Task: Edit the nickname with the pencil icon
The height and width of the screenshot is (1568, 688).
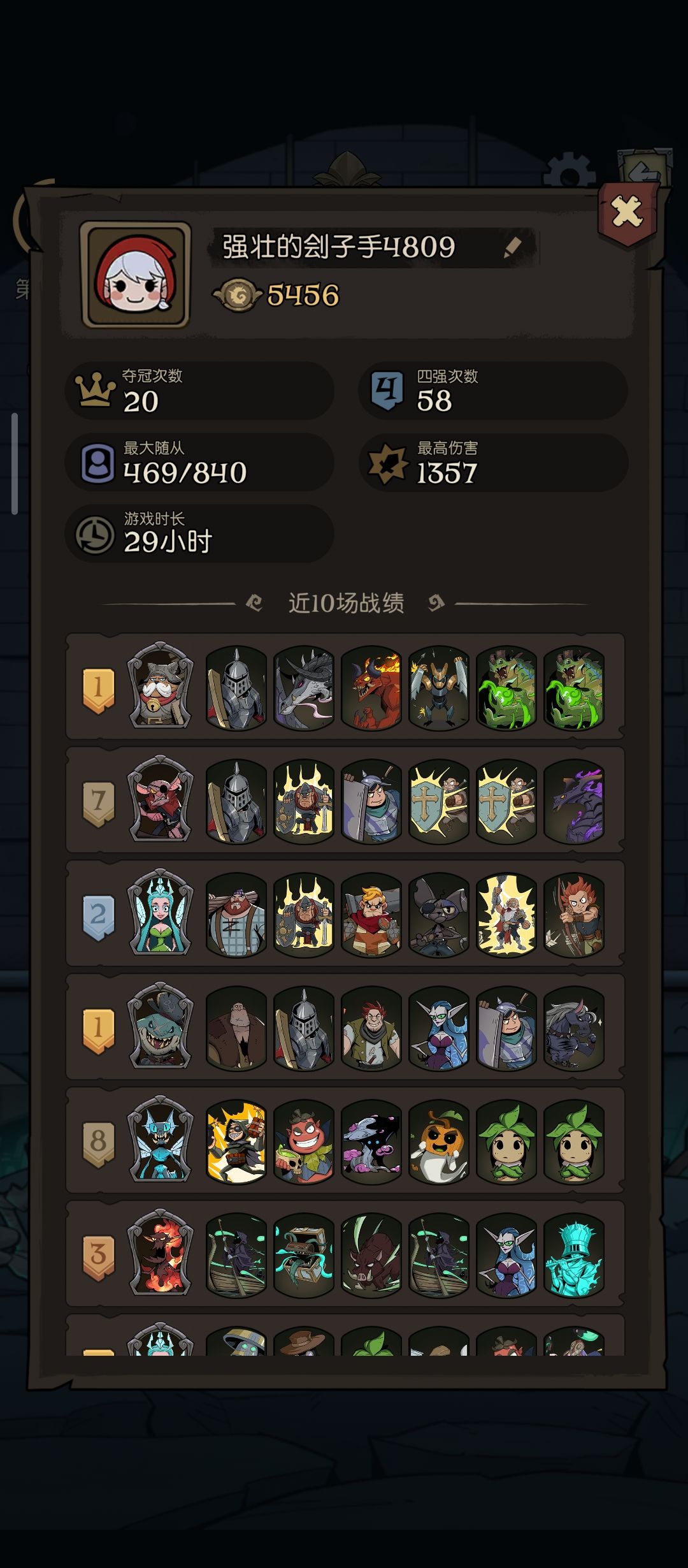Action: (512, 248)
